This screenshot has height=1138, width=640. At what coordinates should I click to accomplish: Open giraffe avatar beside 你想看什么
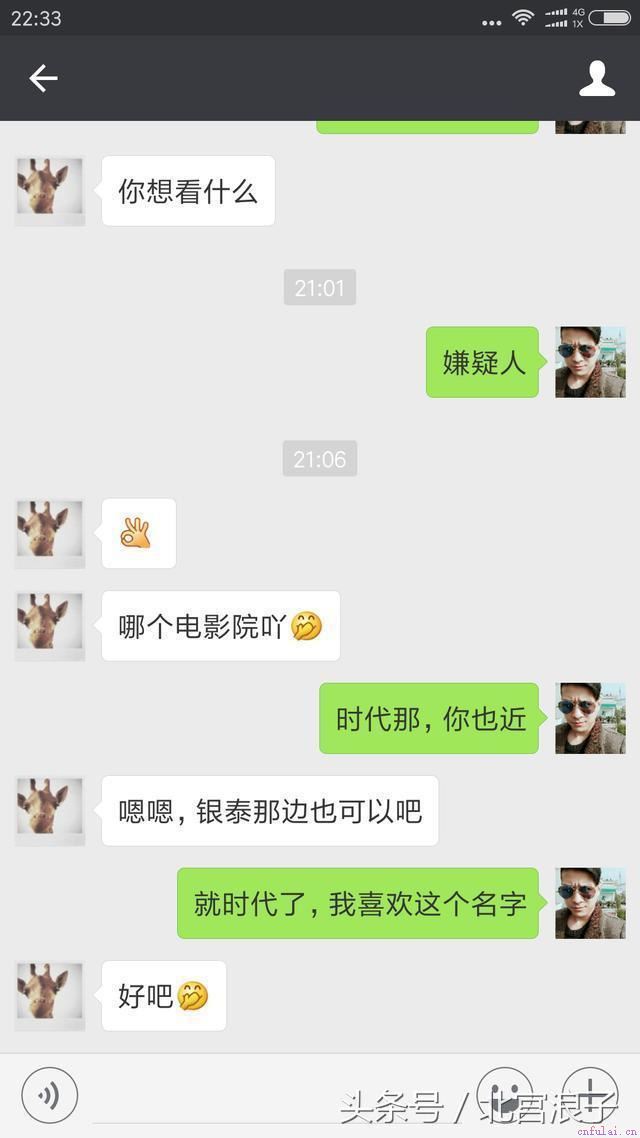(x=50, y=190)
